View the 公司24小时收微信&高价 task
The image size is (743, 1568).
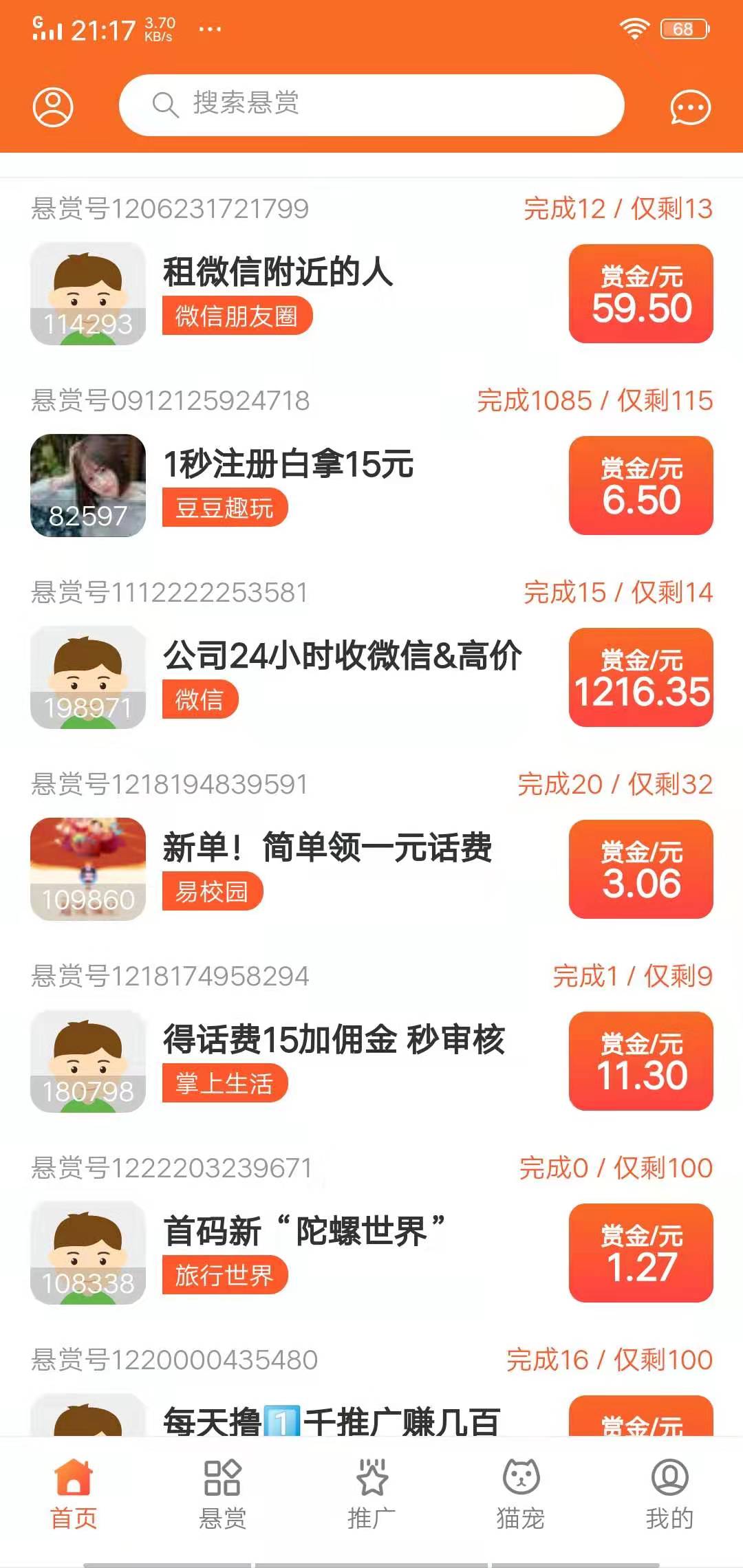pyautogui.click(x=342, y=656)
